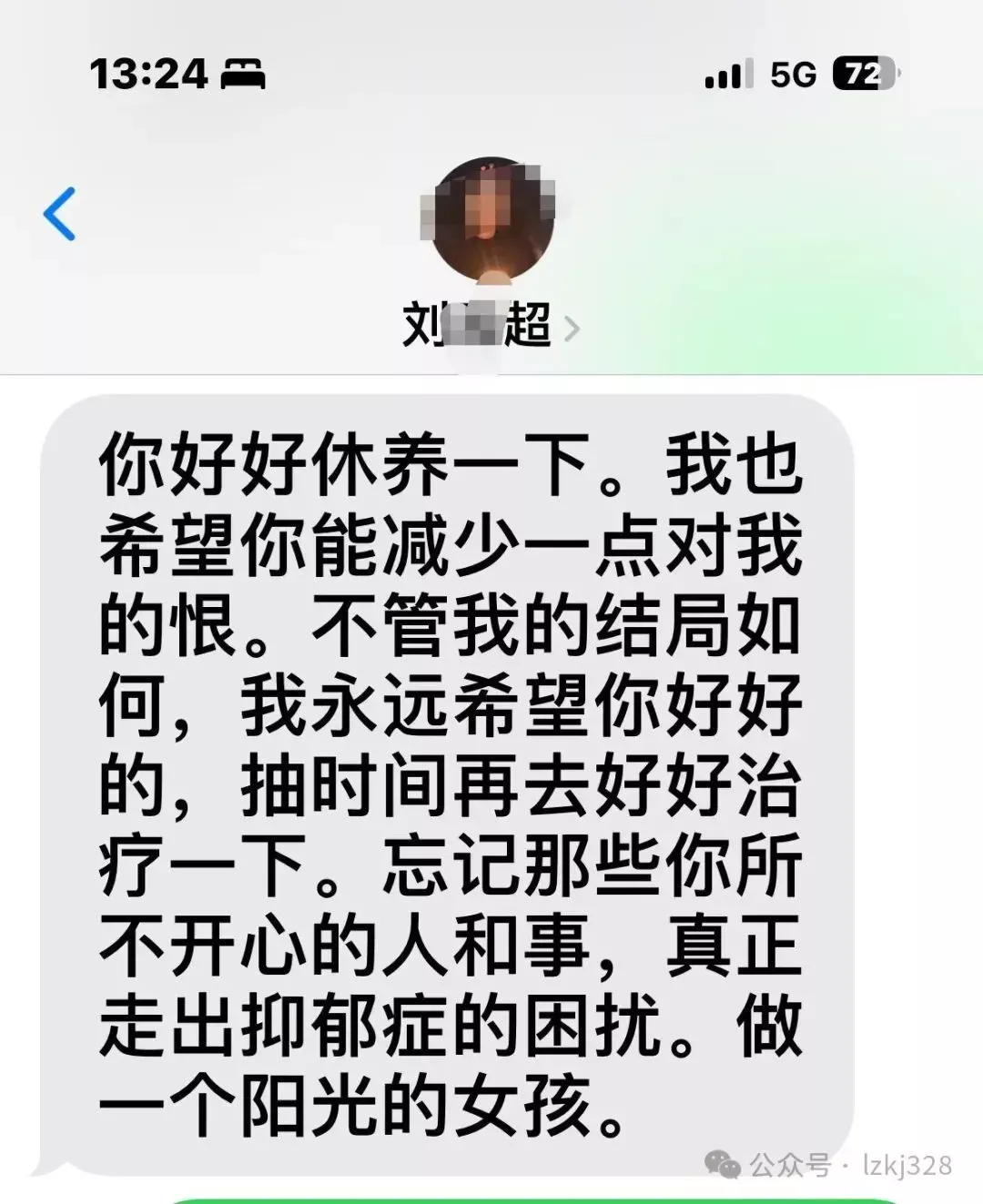Go back to the messages list
Viewport: 983px width, 1204px height.
[x=60, y=214]
